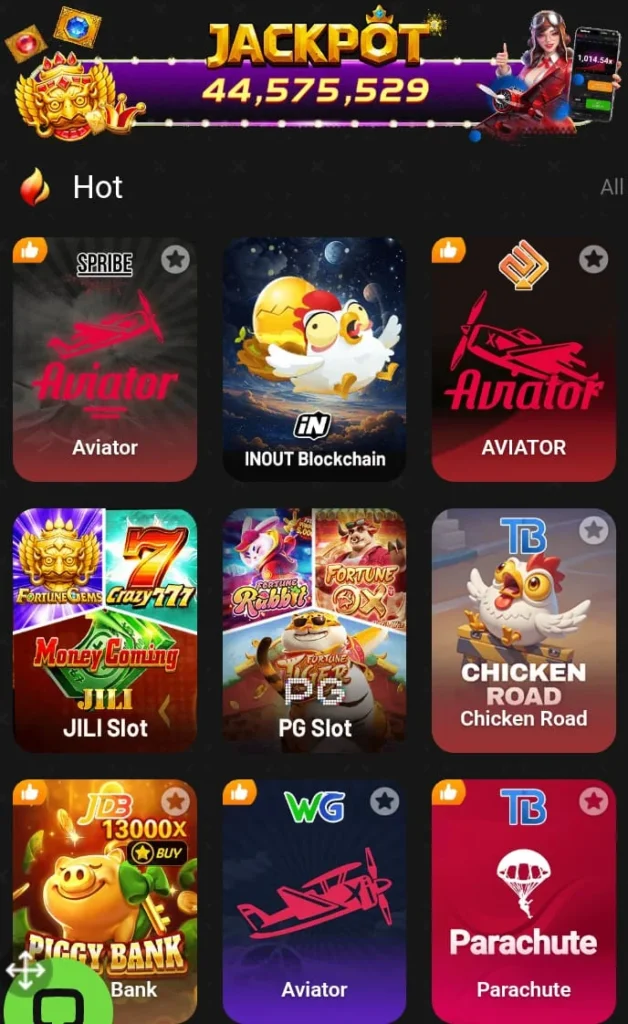Viewport: 628px width, 1024px height.
Task: Play the Chicken Road game
Action: tap(523, 640)
